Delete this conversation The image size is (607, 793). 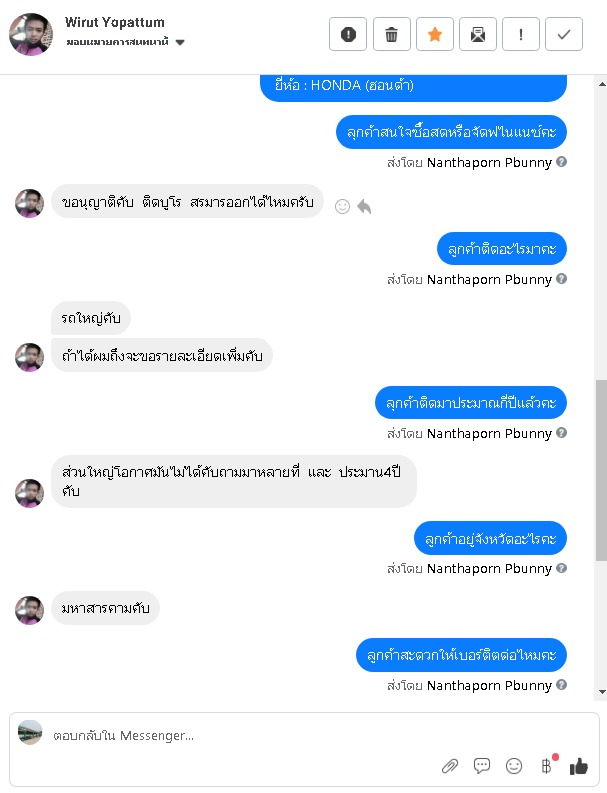[x=391, y=35]
